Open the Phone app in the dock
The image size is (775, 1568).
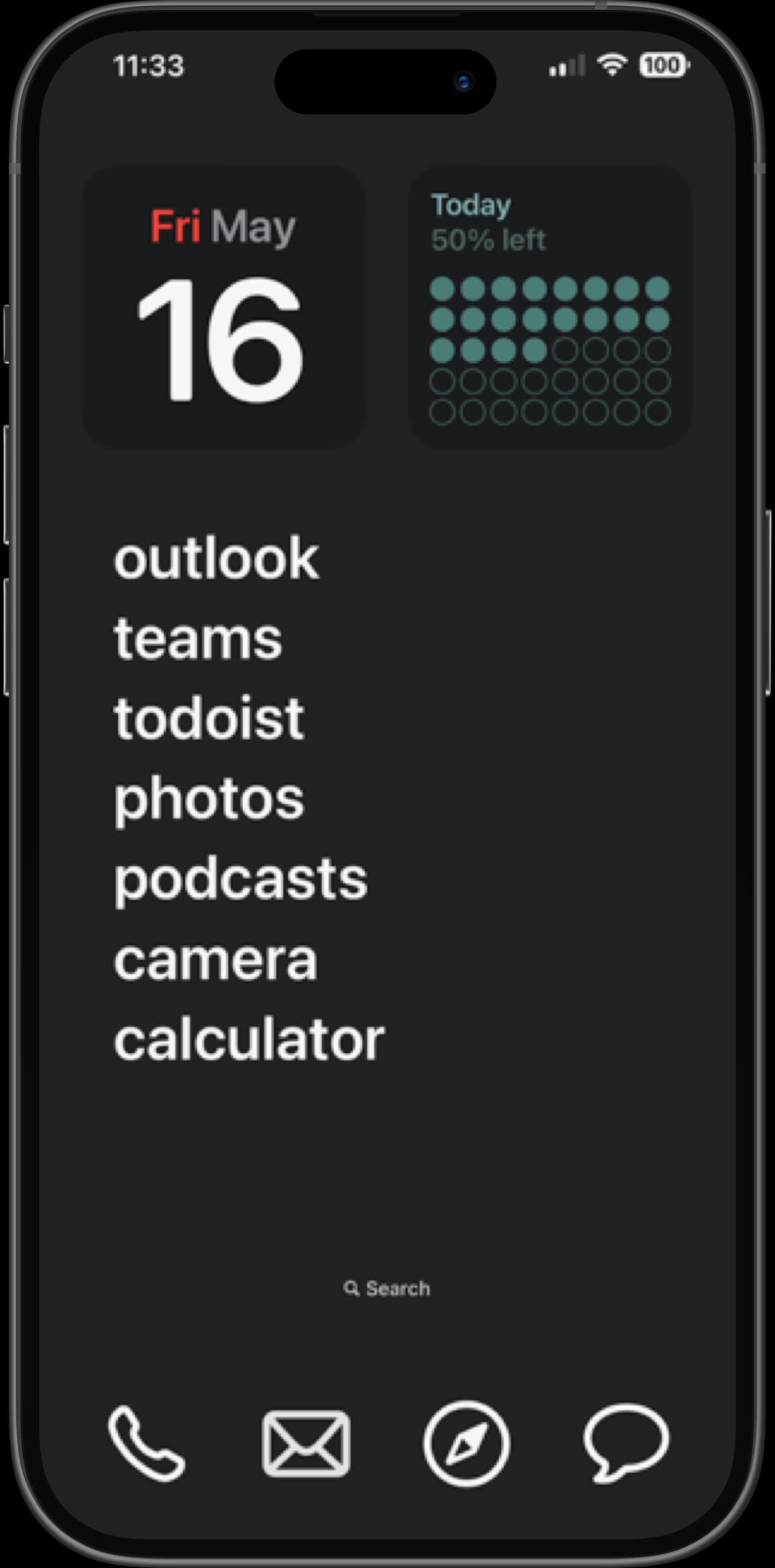coord(147,1443)
